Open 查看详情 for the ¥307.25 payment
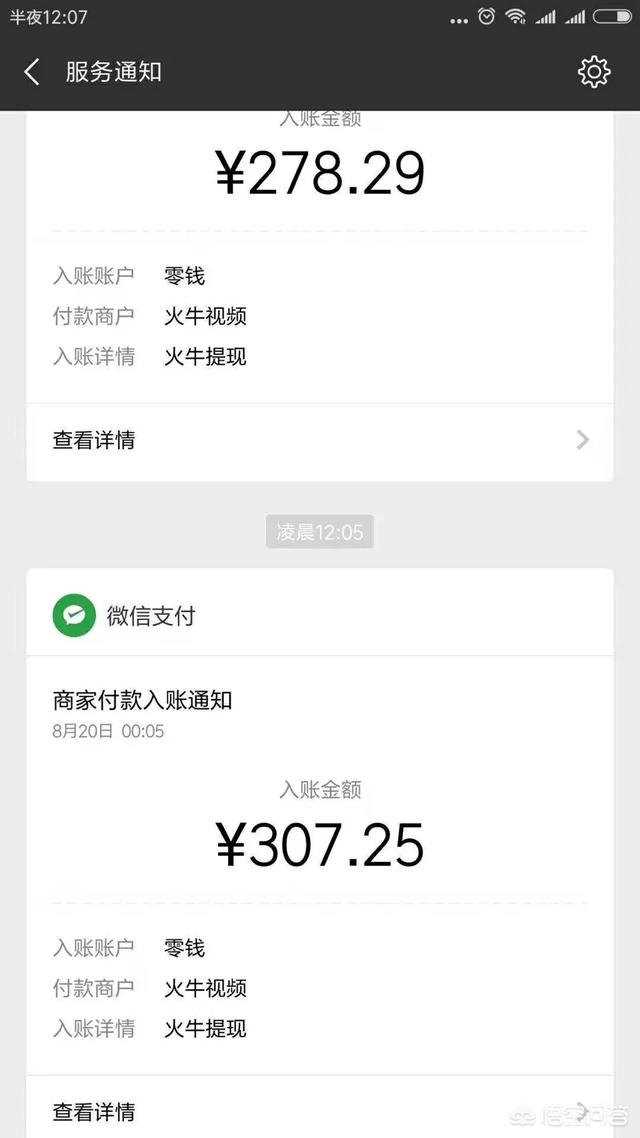This screenshot has width=640, height=1138. tap(320, 1109)
